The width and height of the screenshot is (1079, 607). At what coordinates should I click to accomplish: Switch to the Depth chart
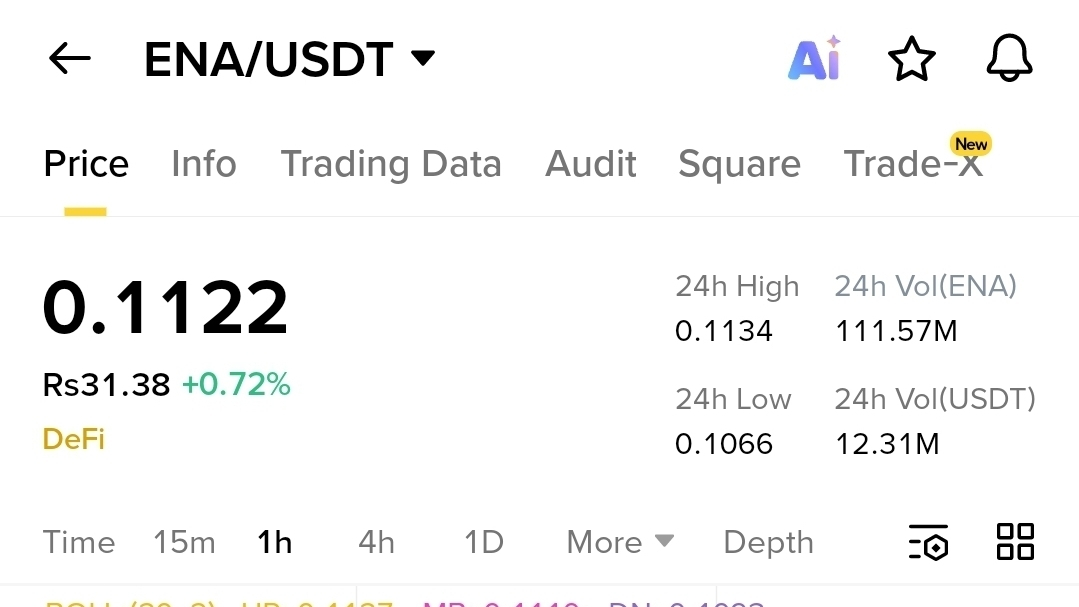[768, 542]
